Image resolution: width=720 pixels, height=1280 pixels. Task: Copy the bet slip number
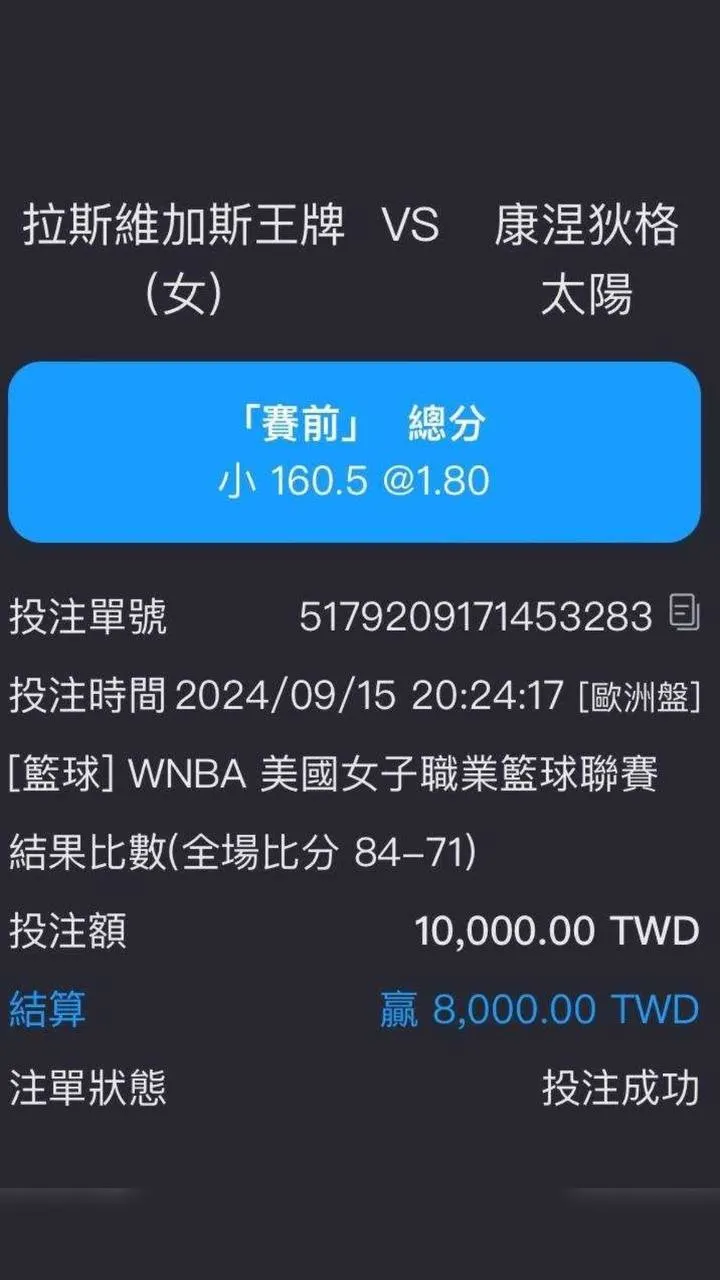click(684, 612)
